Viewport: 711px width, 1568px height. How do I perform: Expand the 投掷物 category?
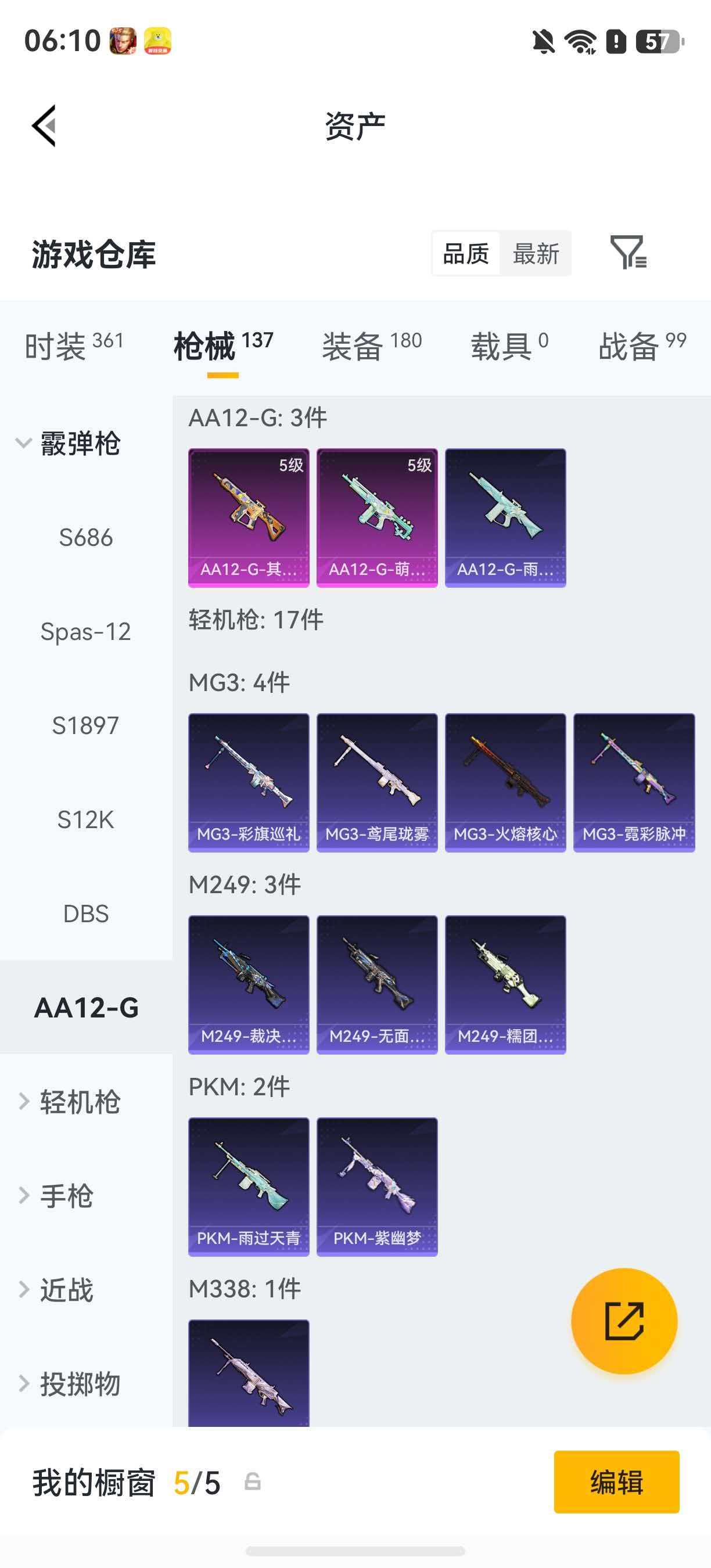point(69,1383)
